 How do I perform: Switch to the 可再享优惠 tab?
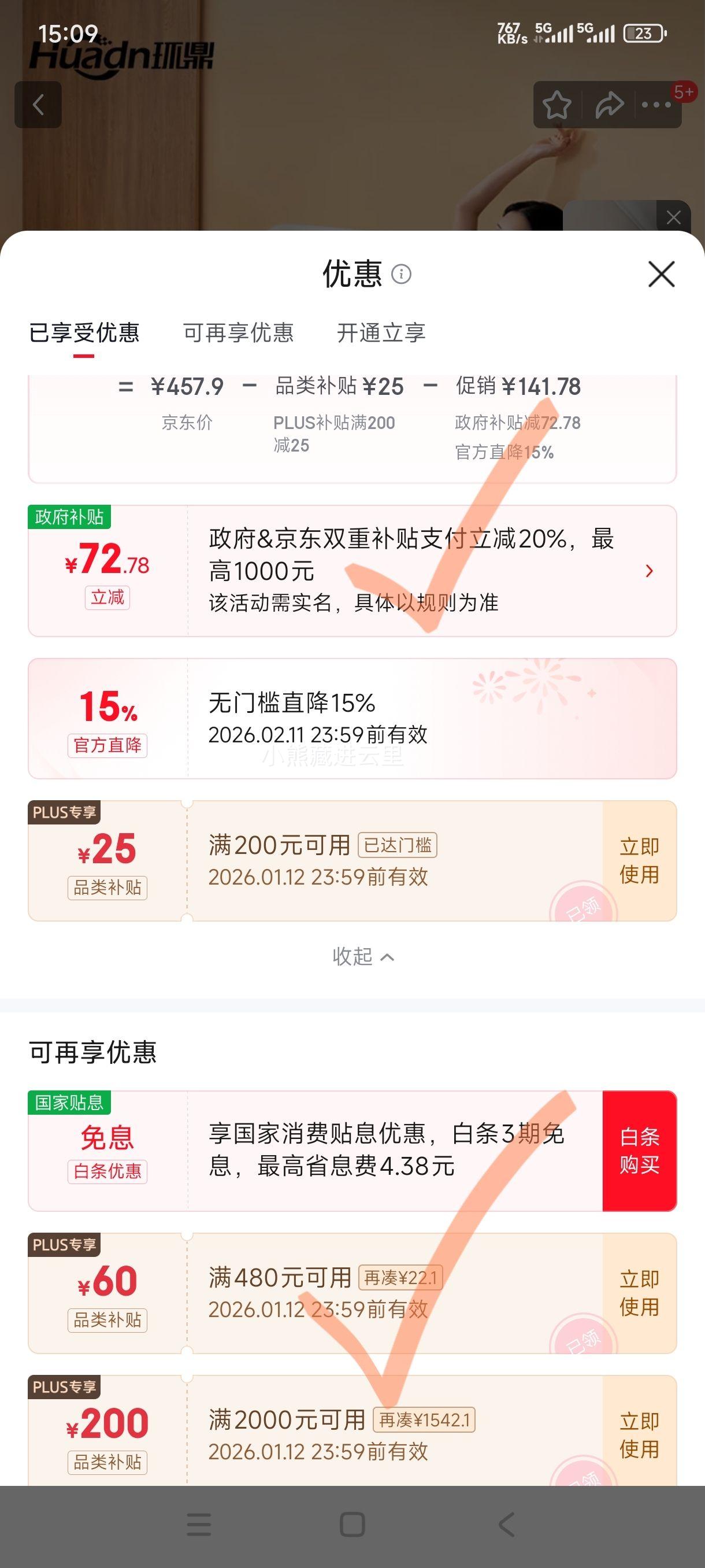pos(239,334)
